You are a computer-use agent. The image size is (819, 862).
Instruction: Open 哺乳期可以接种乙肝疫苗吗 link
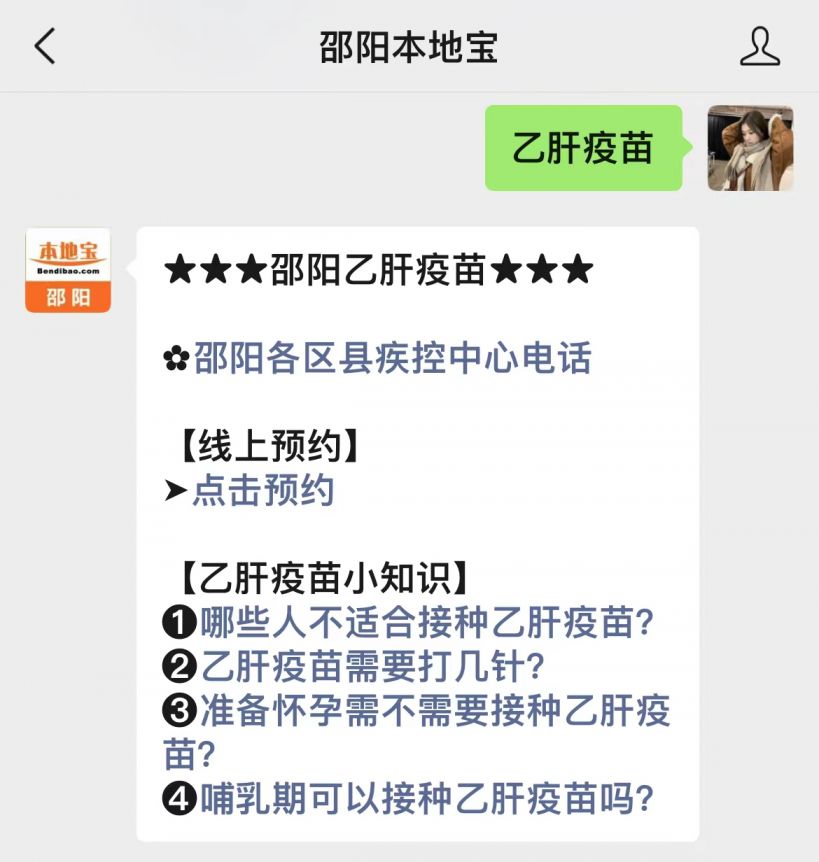click(427, 799)
